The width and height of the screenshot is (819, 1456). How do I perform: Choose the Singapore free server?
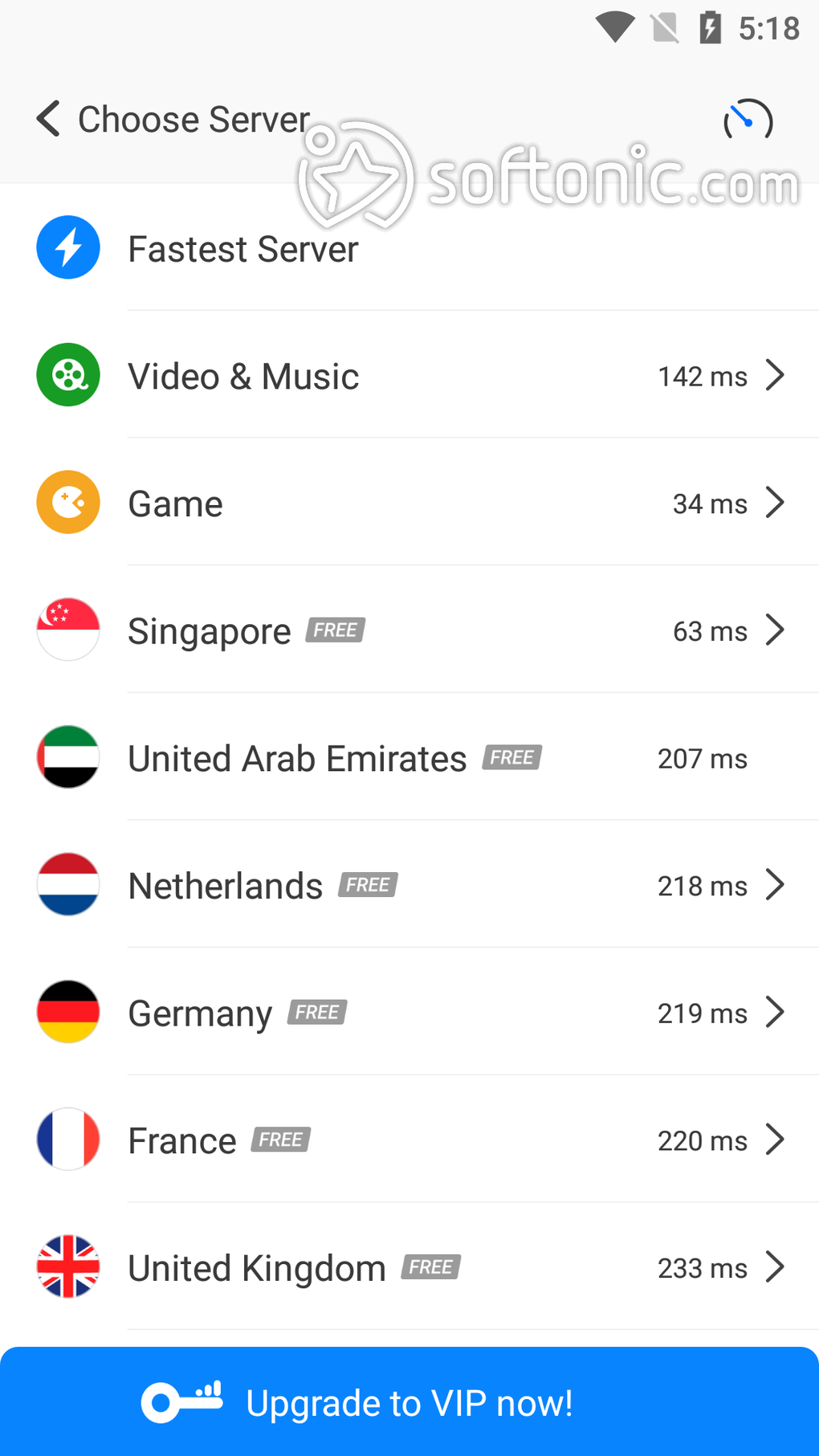coord(409,630)
